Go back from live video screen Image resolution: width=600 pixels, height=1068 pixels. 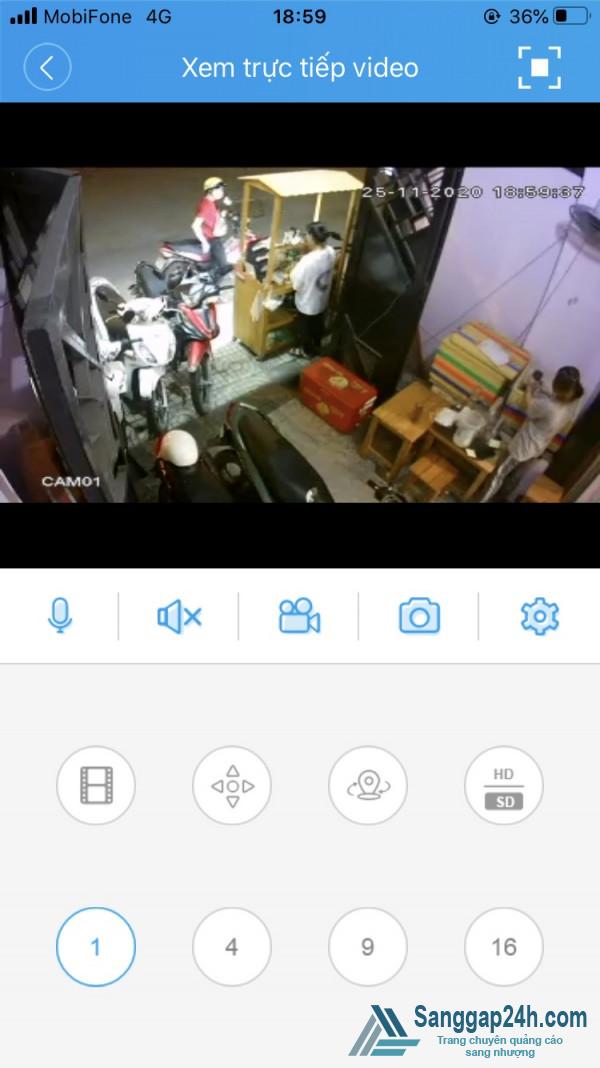47,68
